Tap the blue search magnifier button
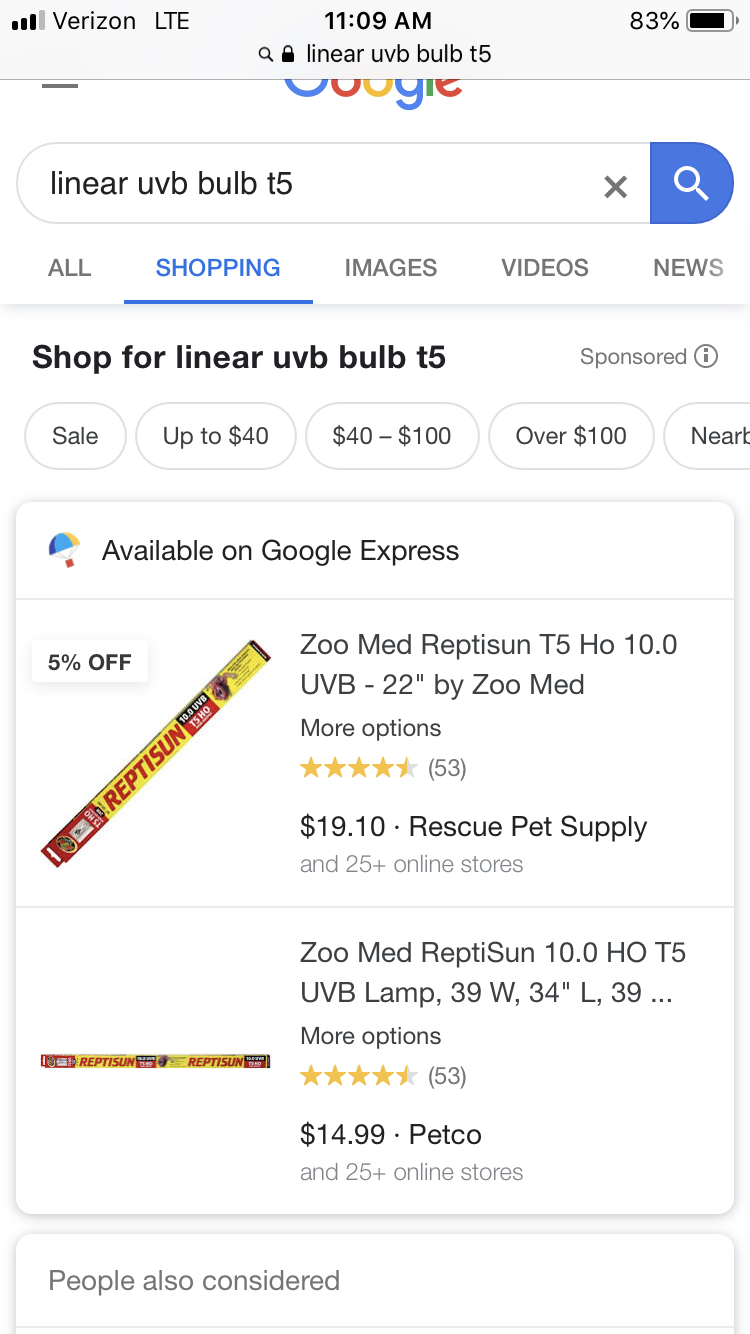Image resolution: width=750 pixels, height=1334 pixels. 691,183
